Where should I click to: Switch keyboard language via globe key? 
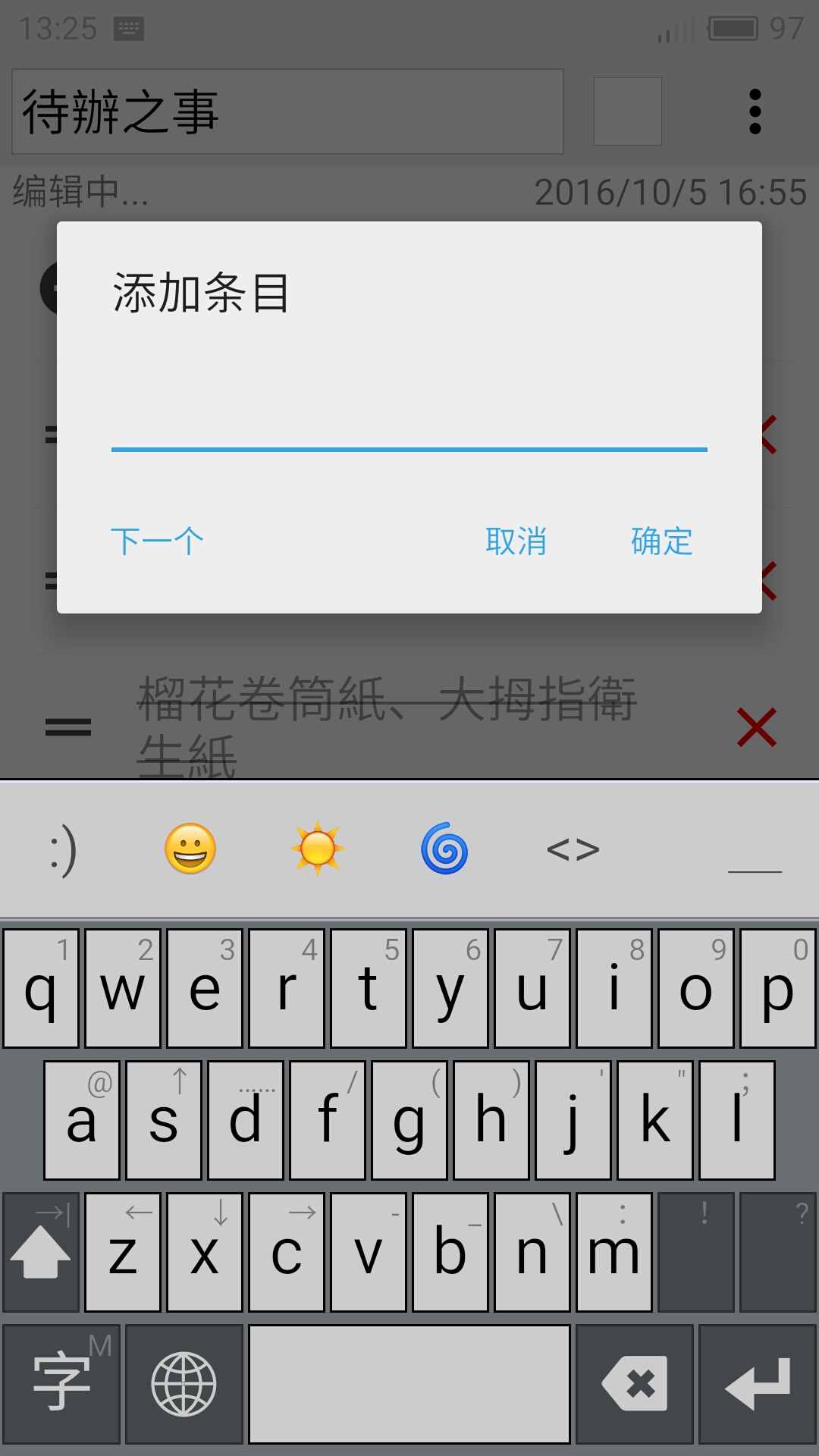click(x=184, y=1384)
